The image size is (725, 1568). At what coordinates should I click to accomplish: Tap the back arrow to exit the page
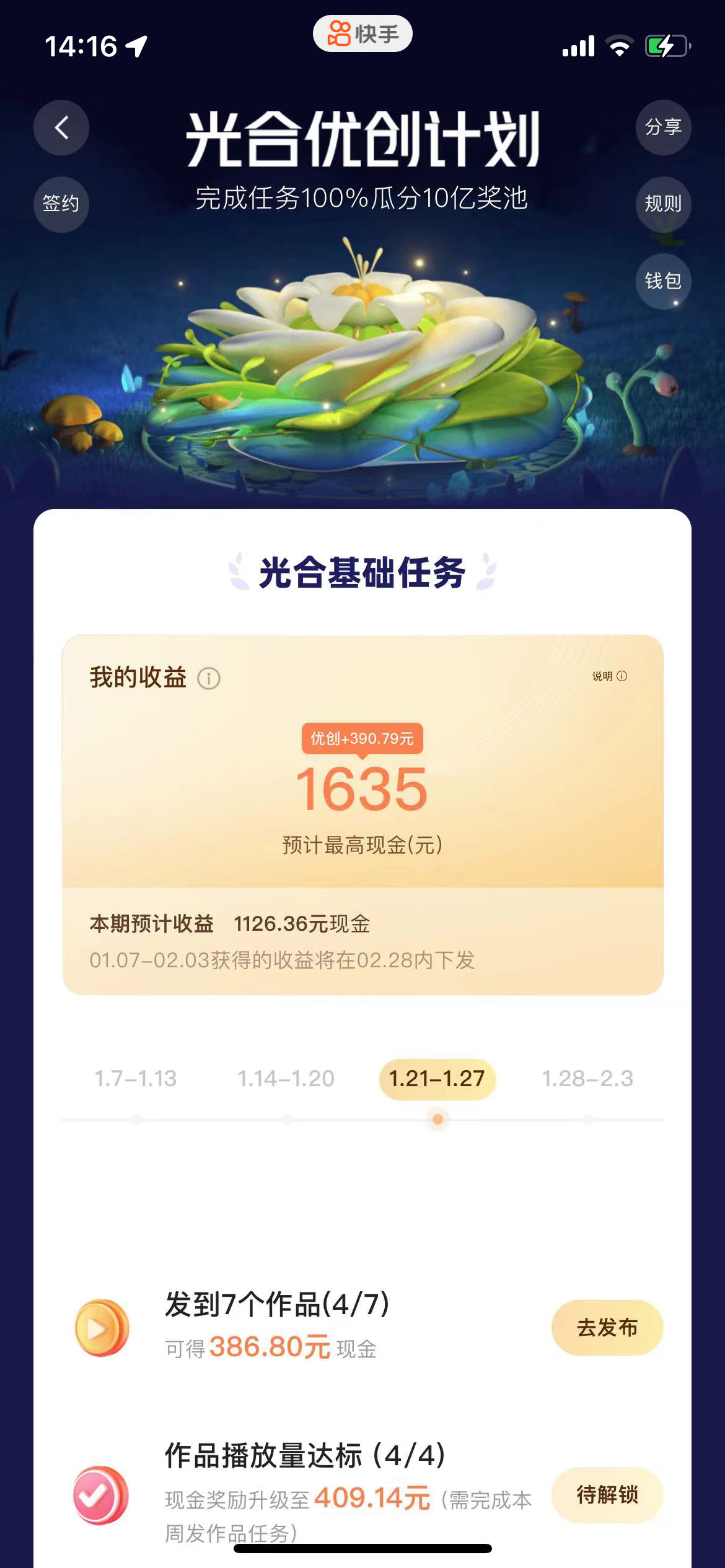pyautogui.click(x=61, y=127)
